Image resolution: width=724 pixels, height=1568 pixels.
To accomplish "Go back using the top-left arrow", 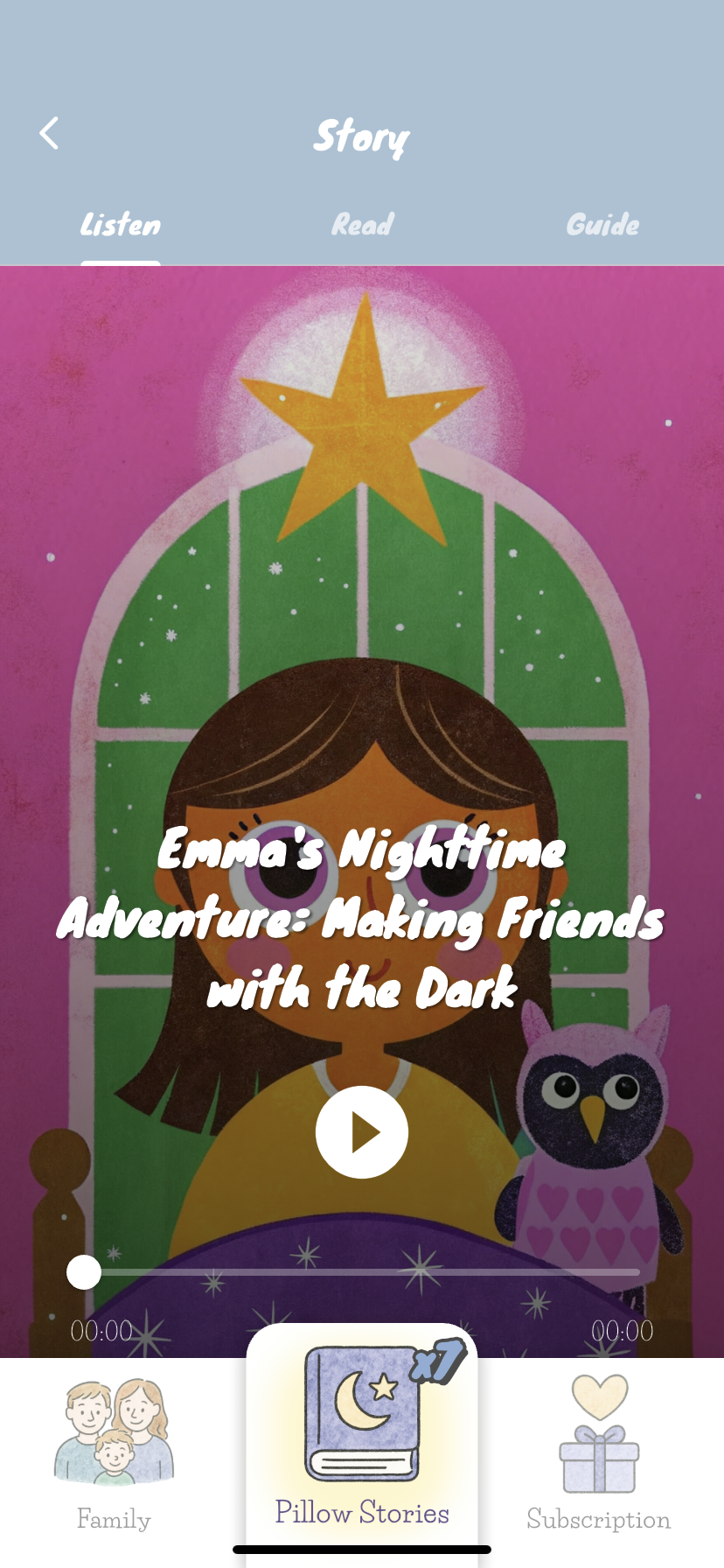I will 49,134.
